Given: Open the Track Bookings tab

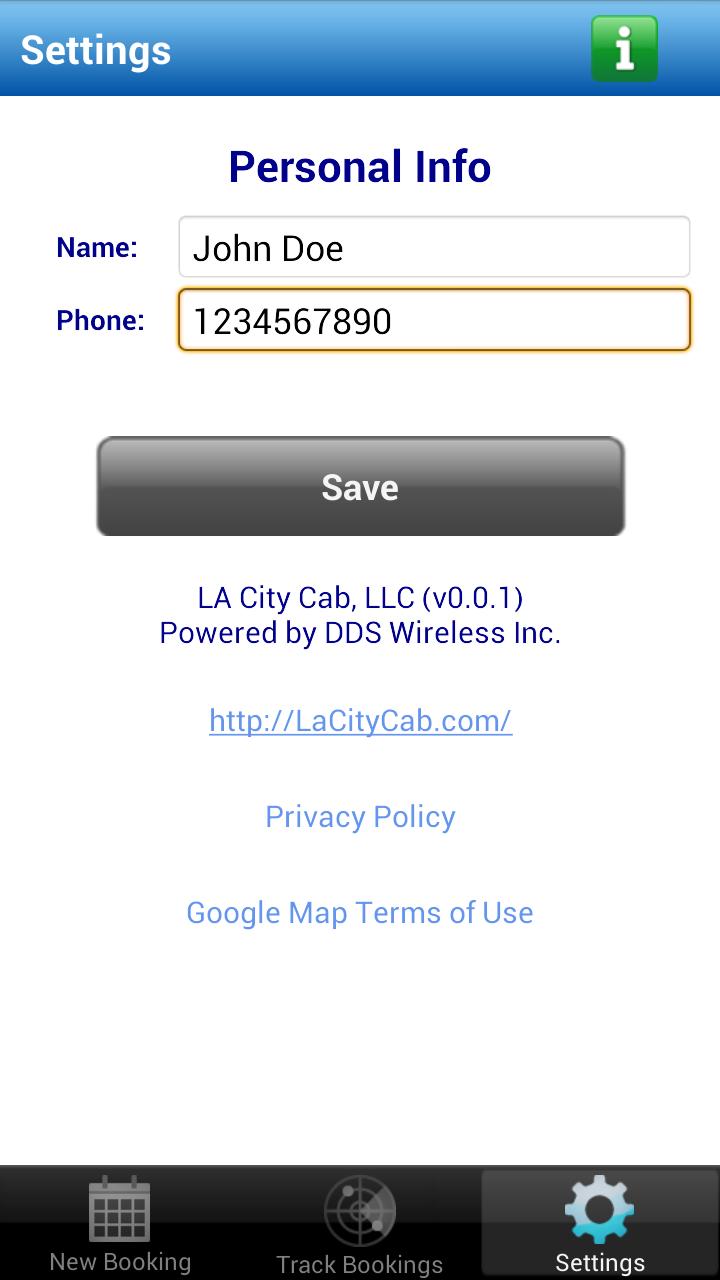Looking at the screenshot, I should (359, 1222).
